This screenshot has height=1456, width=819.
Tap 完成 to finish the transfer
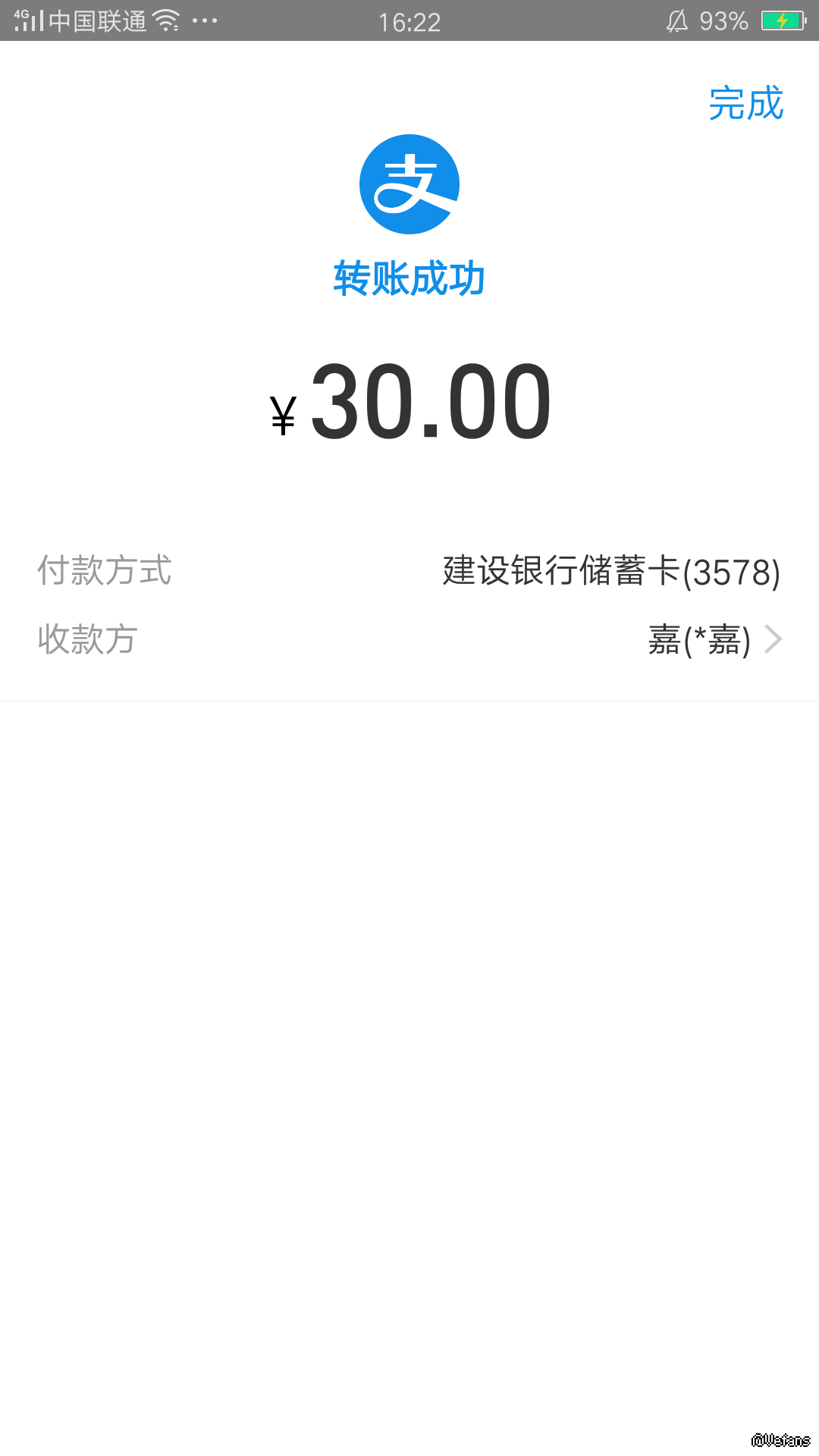(745, 104)
